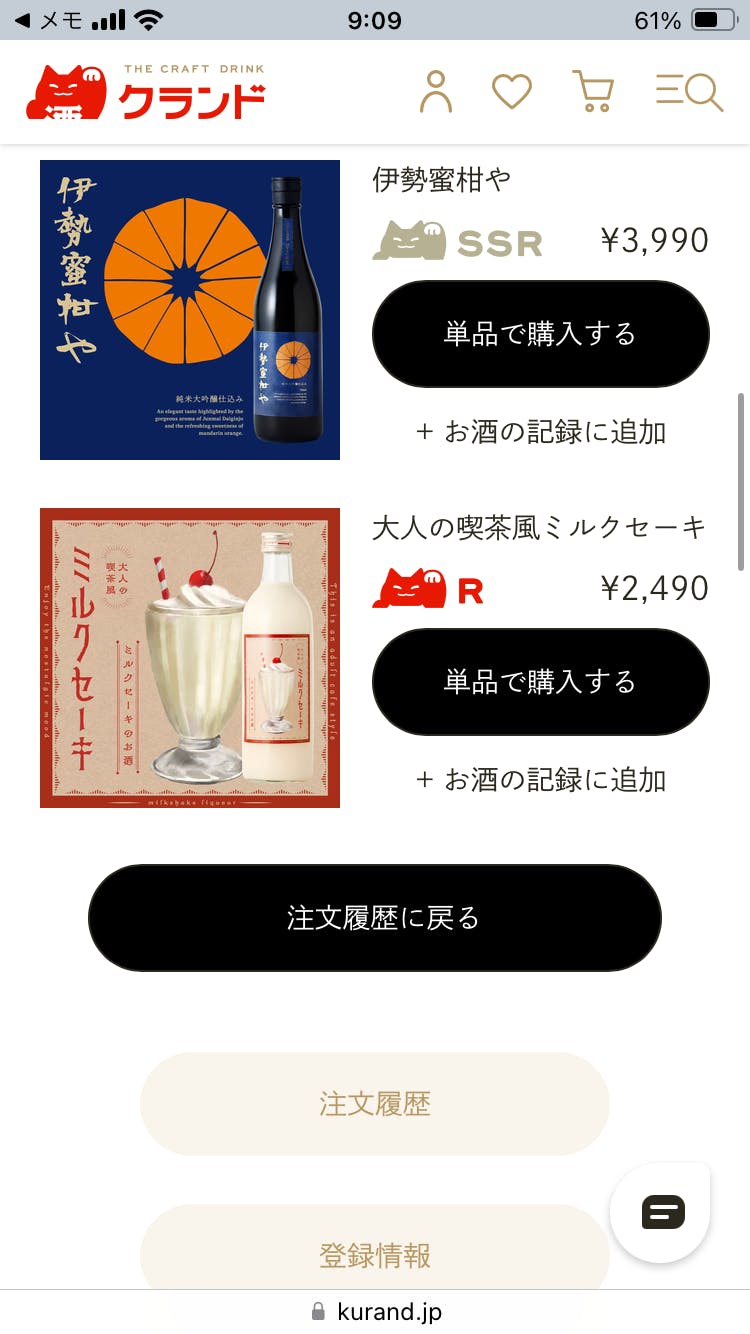Open the favorites heart icon

click(x=512, y=91)
